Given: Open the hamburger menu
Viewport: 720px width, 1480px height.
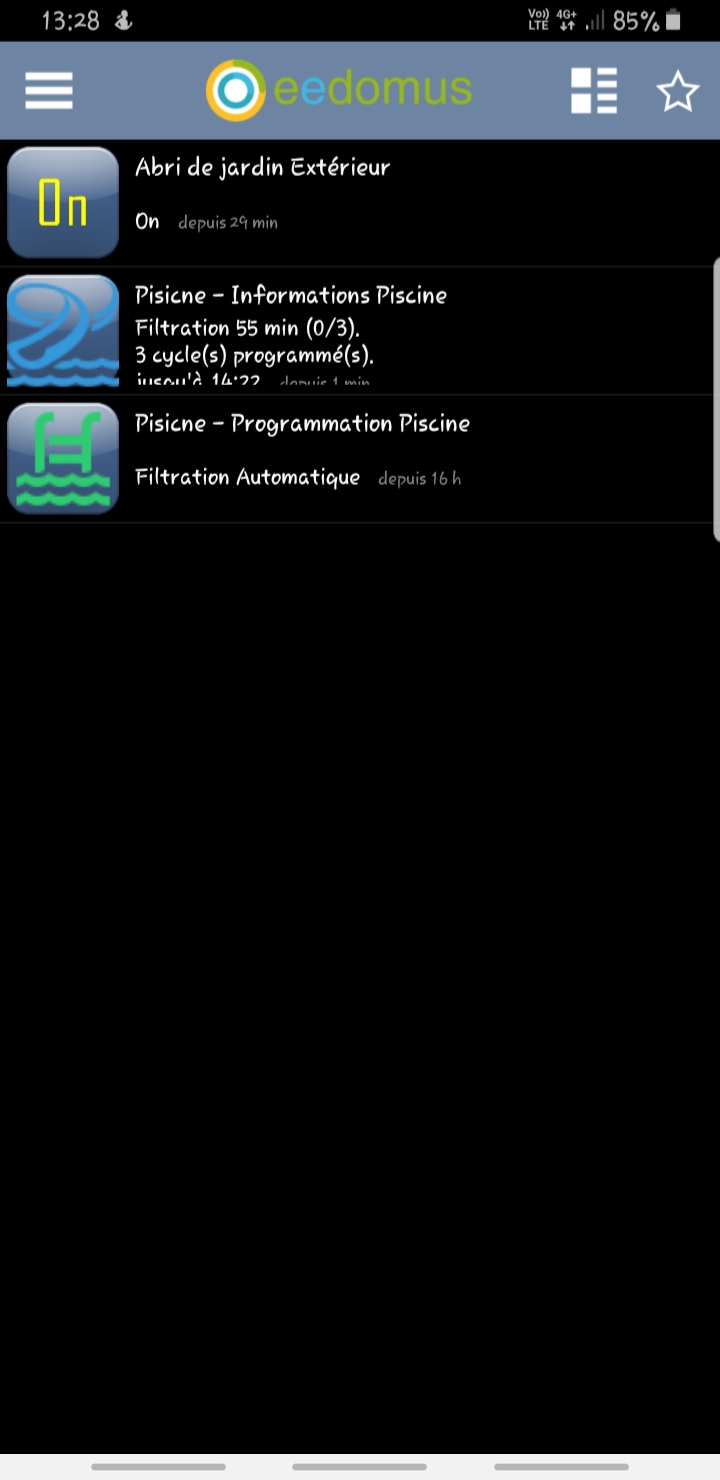Looking at the screenshot, I should coord(49,91).
